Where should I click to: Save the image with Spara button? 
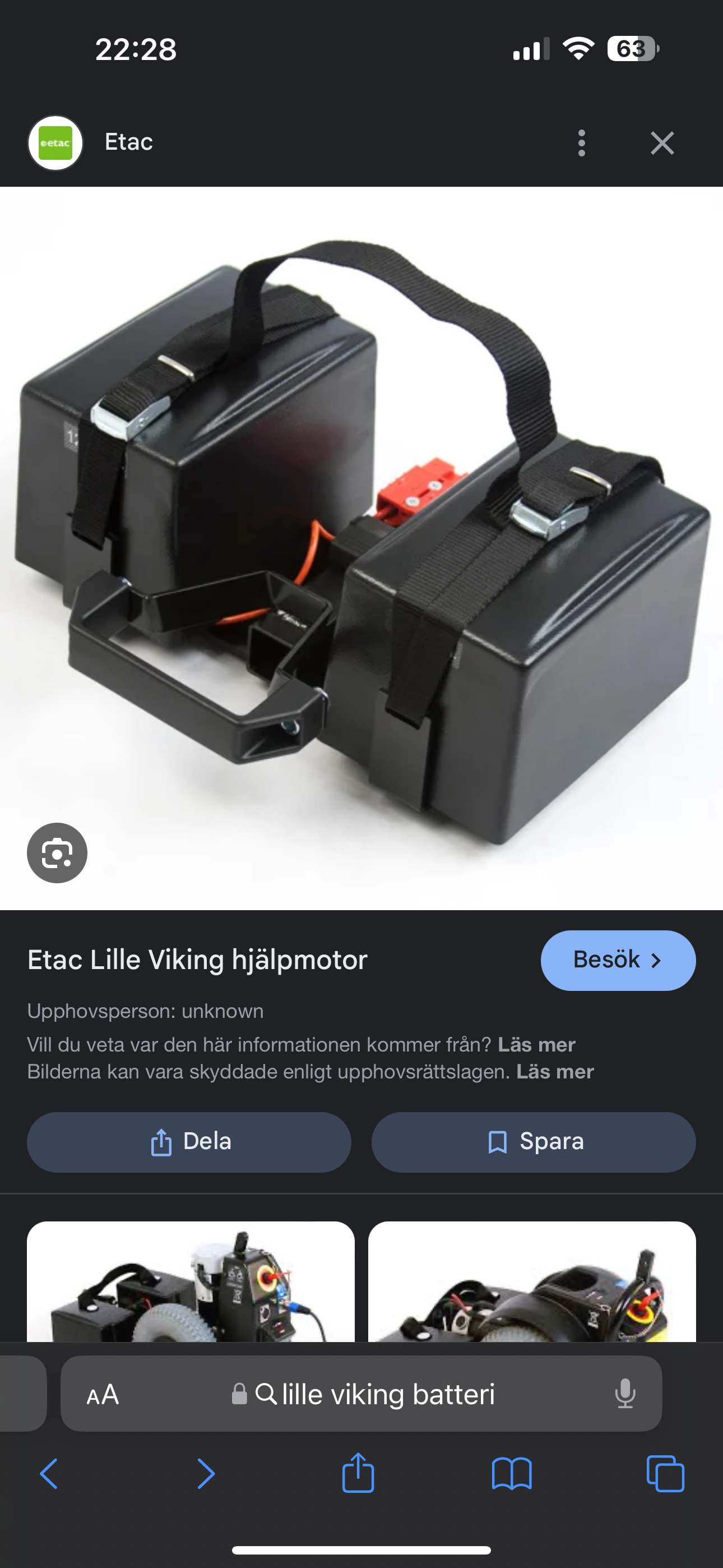(533, 1142)
